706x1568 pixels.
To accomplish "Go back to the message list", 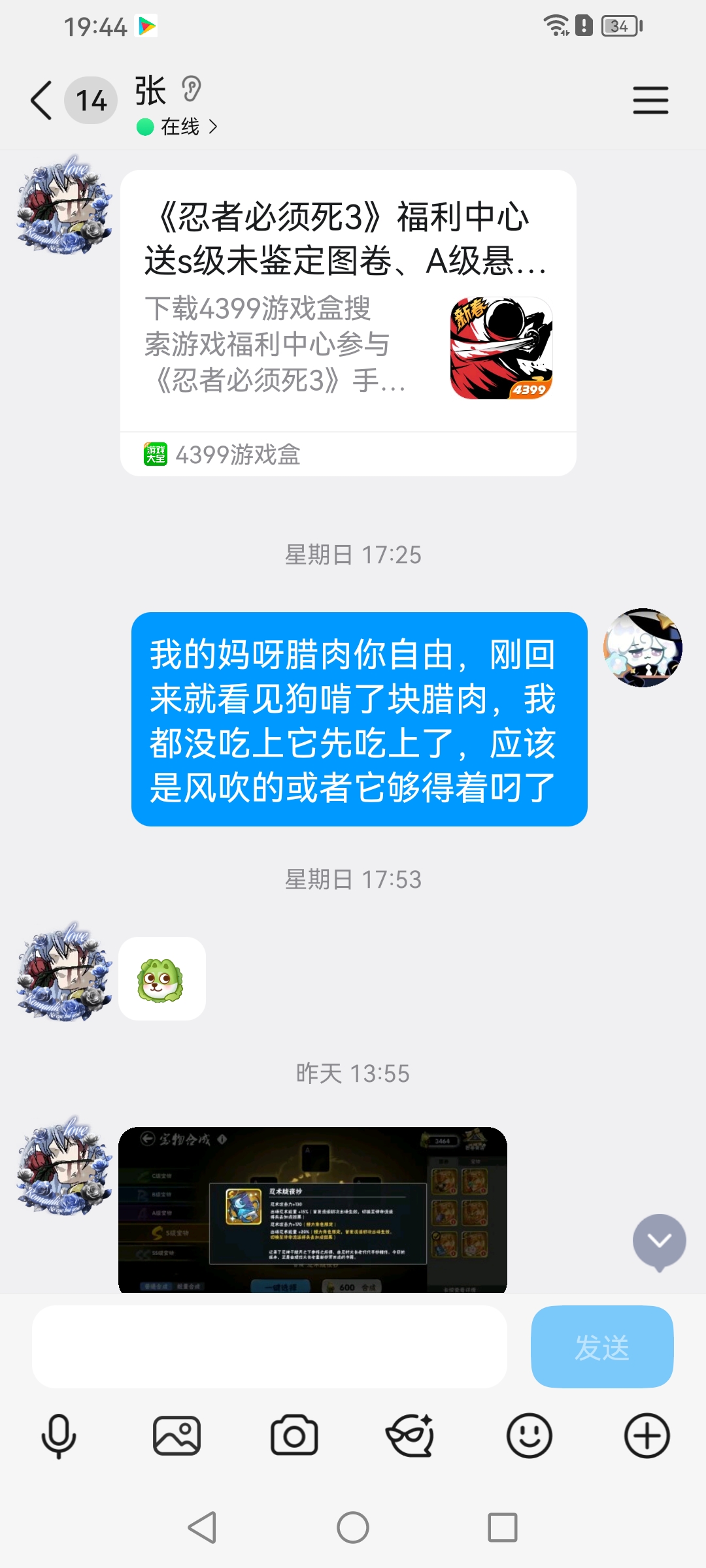I will click(x=42, y=101).
